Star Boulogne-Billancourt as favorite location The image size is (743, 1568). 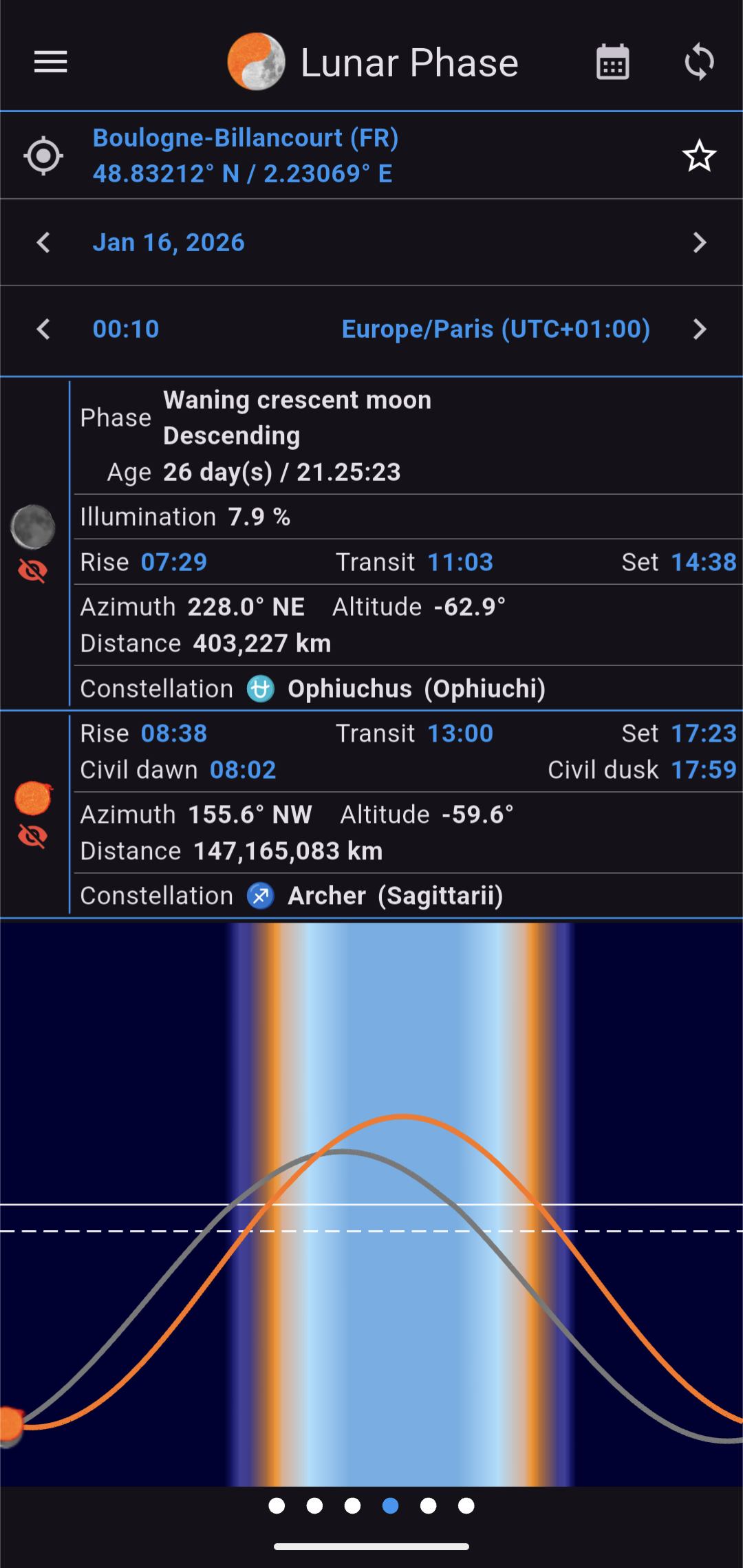pos(698,155)
